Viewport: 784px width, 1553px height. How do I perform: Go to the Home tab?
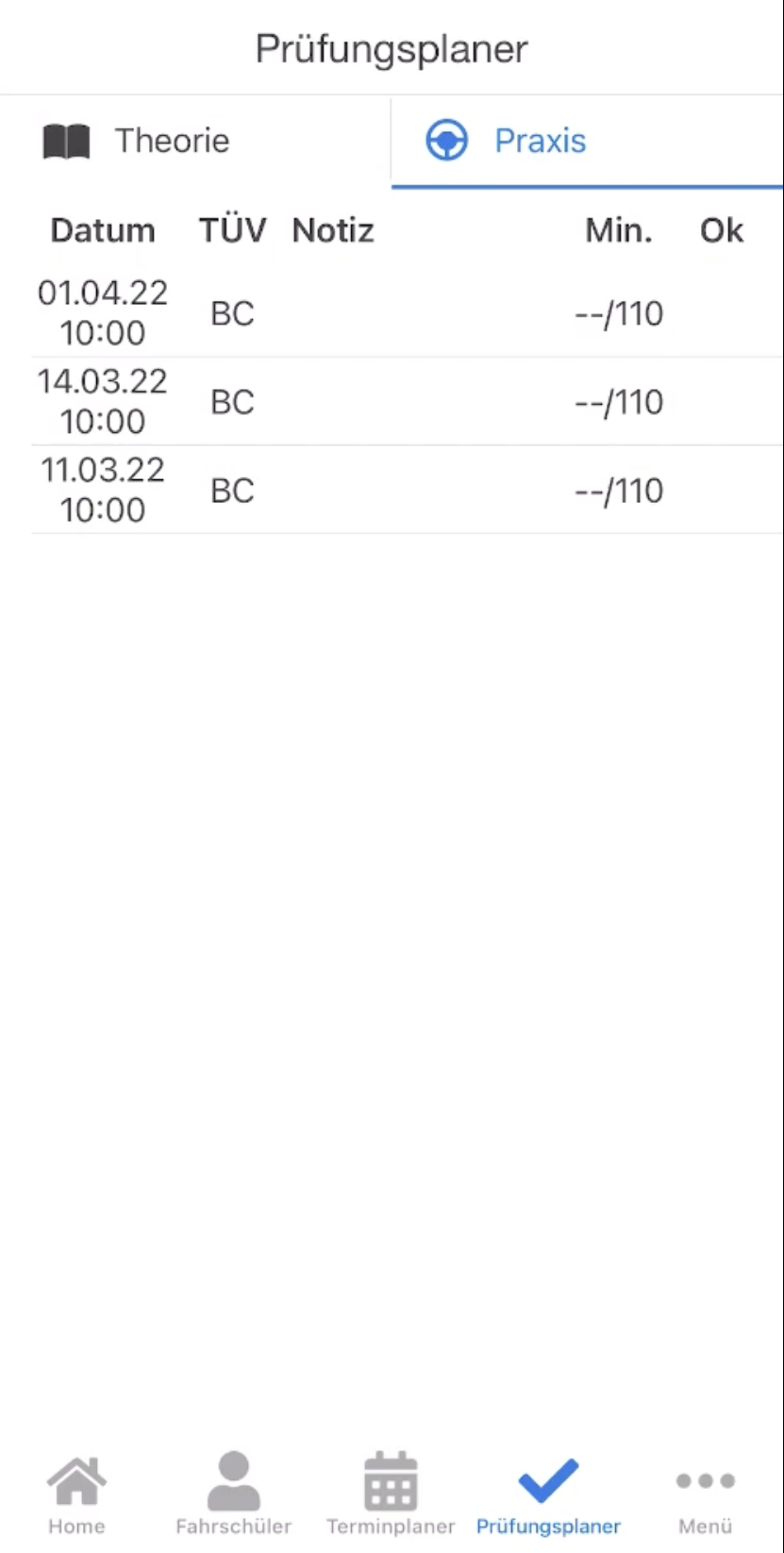[x=77, y=1495]
